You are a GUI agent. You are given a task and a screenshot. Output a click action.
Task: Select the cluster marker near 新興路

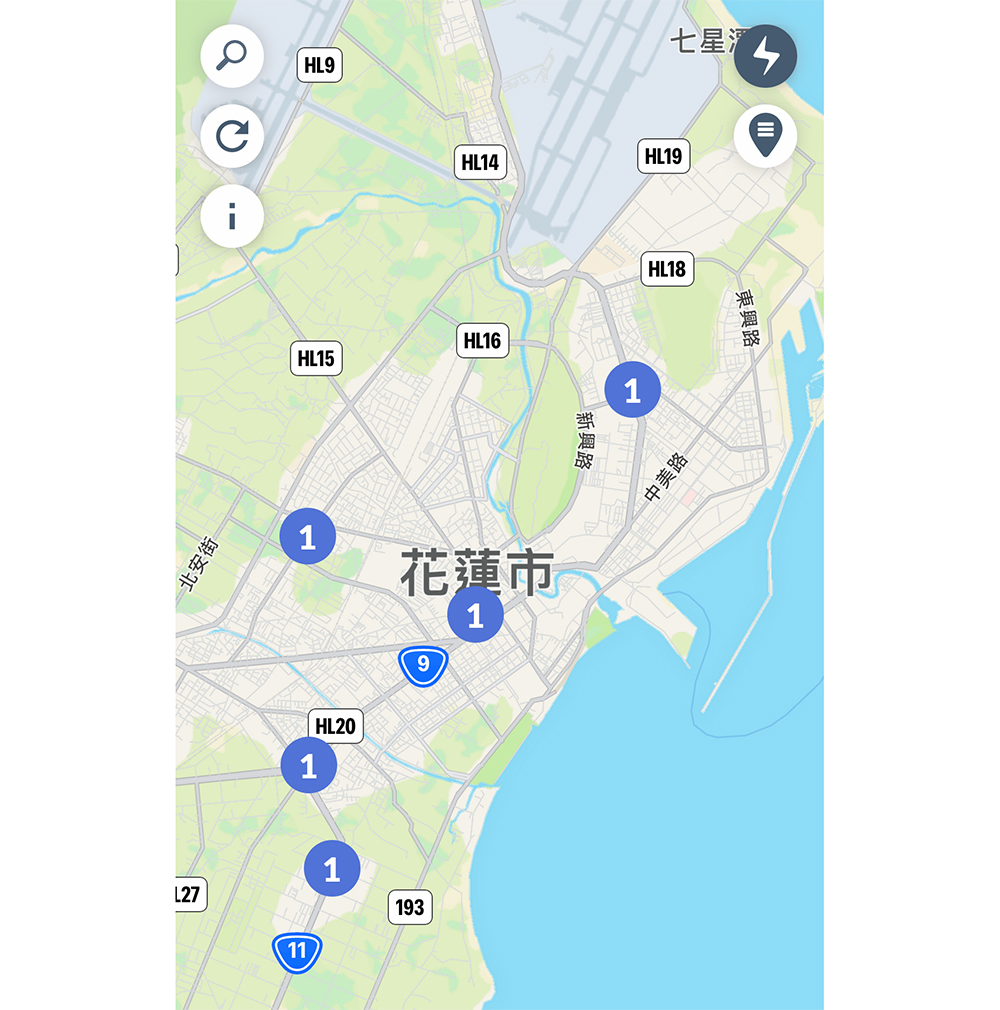click(633, 390)
